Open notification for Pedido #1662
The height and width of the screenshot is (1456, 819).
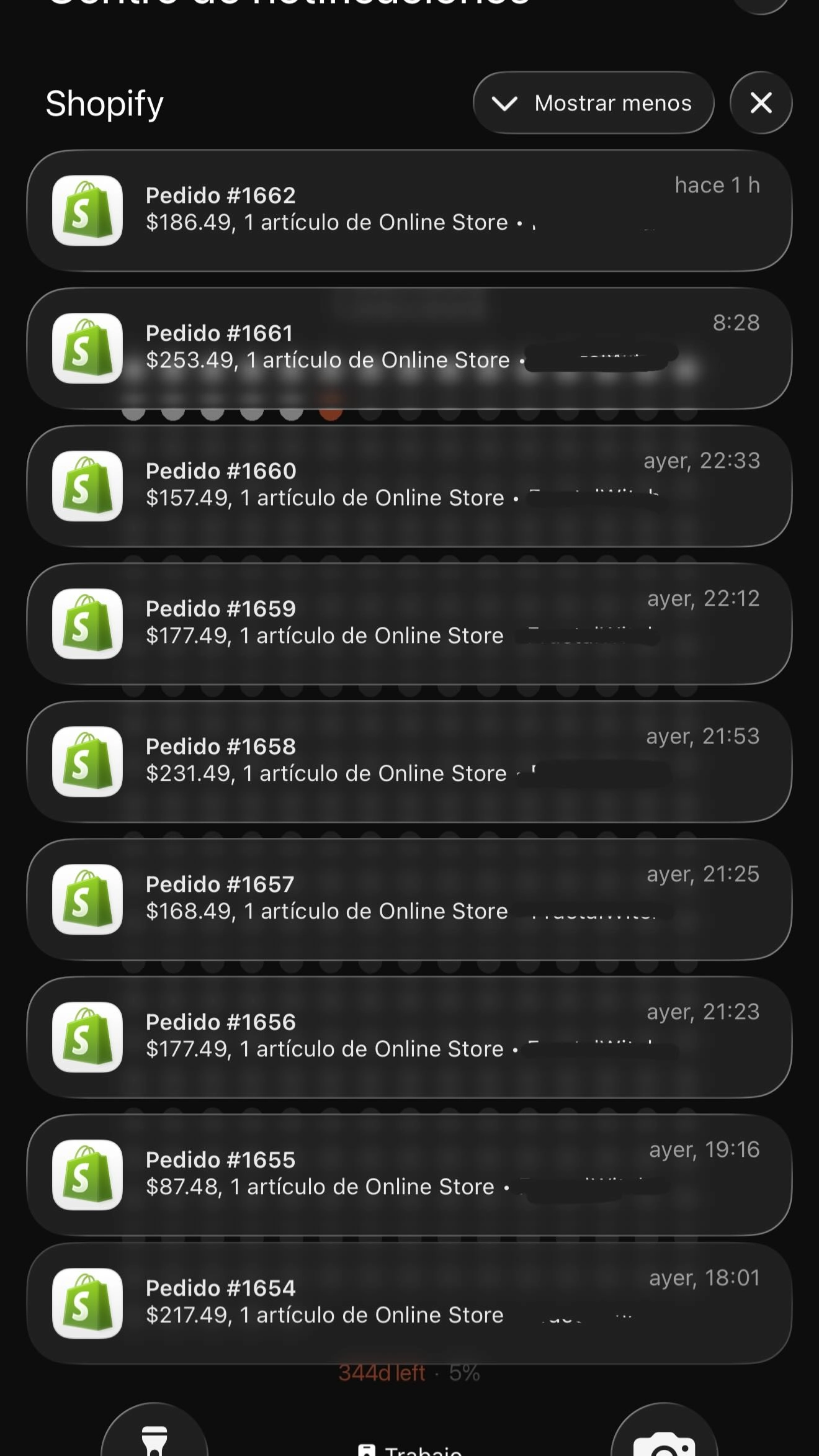409,210
